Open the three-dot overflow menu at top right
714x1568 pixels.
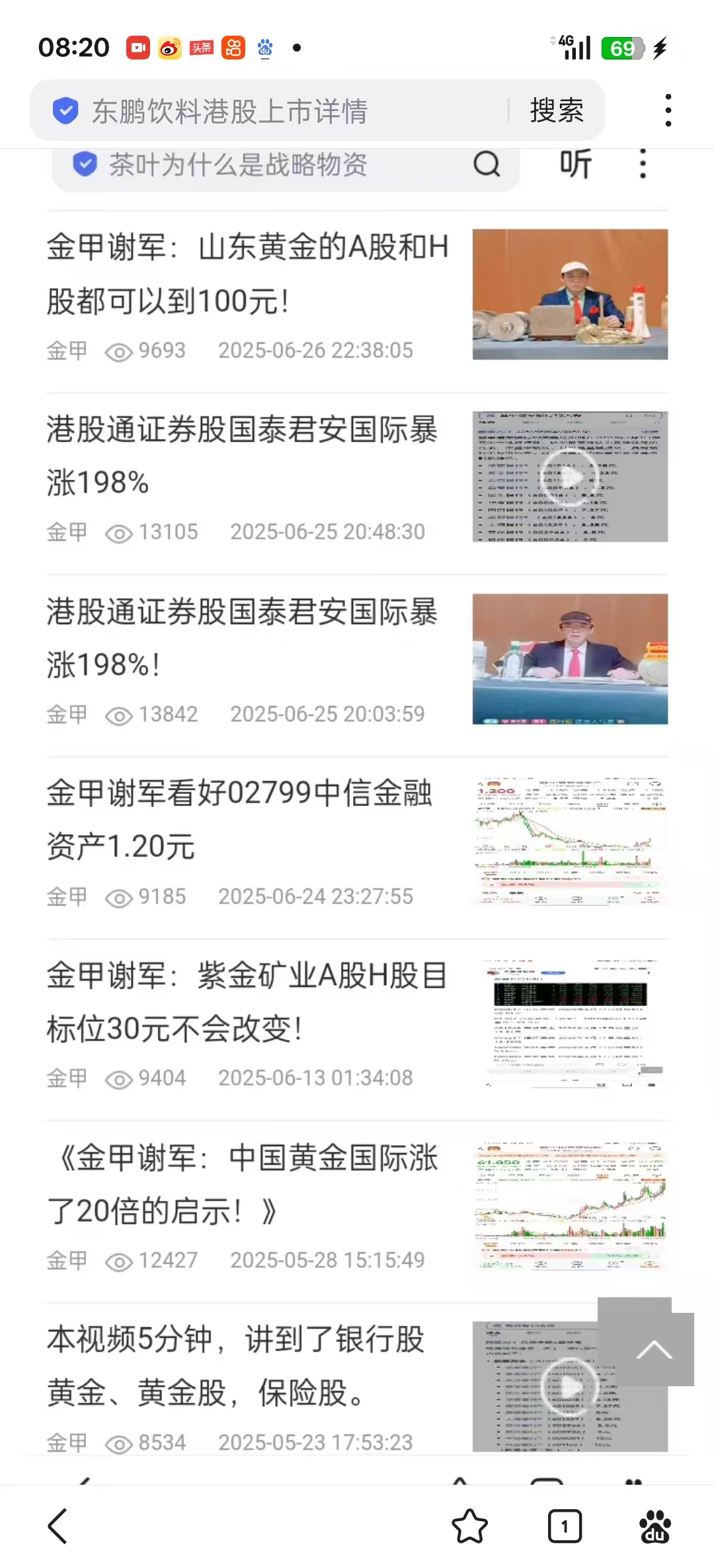click(668, 110)
